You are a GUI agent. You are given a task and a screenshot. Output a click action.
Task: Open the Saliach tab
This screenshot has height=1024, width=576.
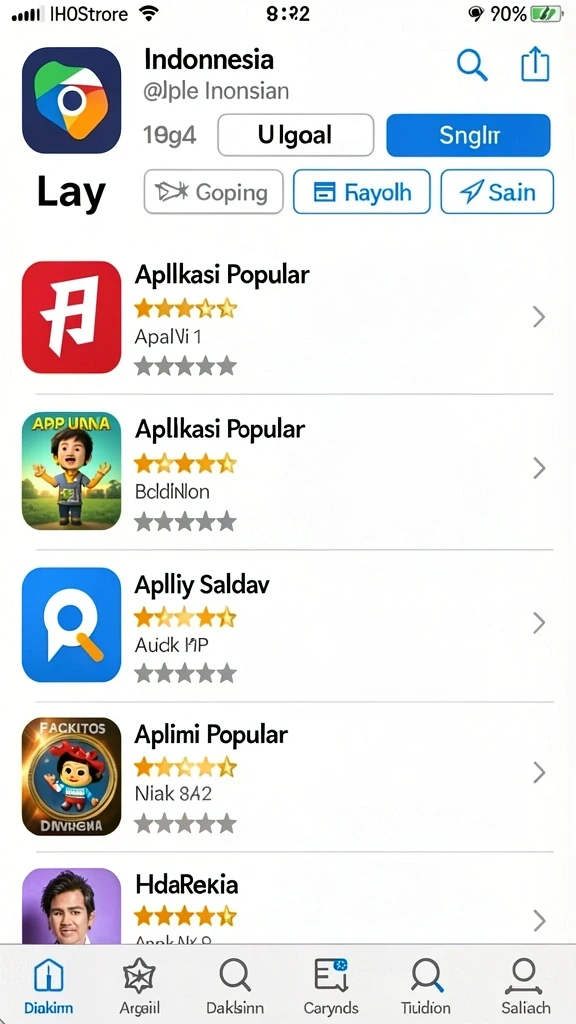click(x=525, y=986)
